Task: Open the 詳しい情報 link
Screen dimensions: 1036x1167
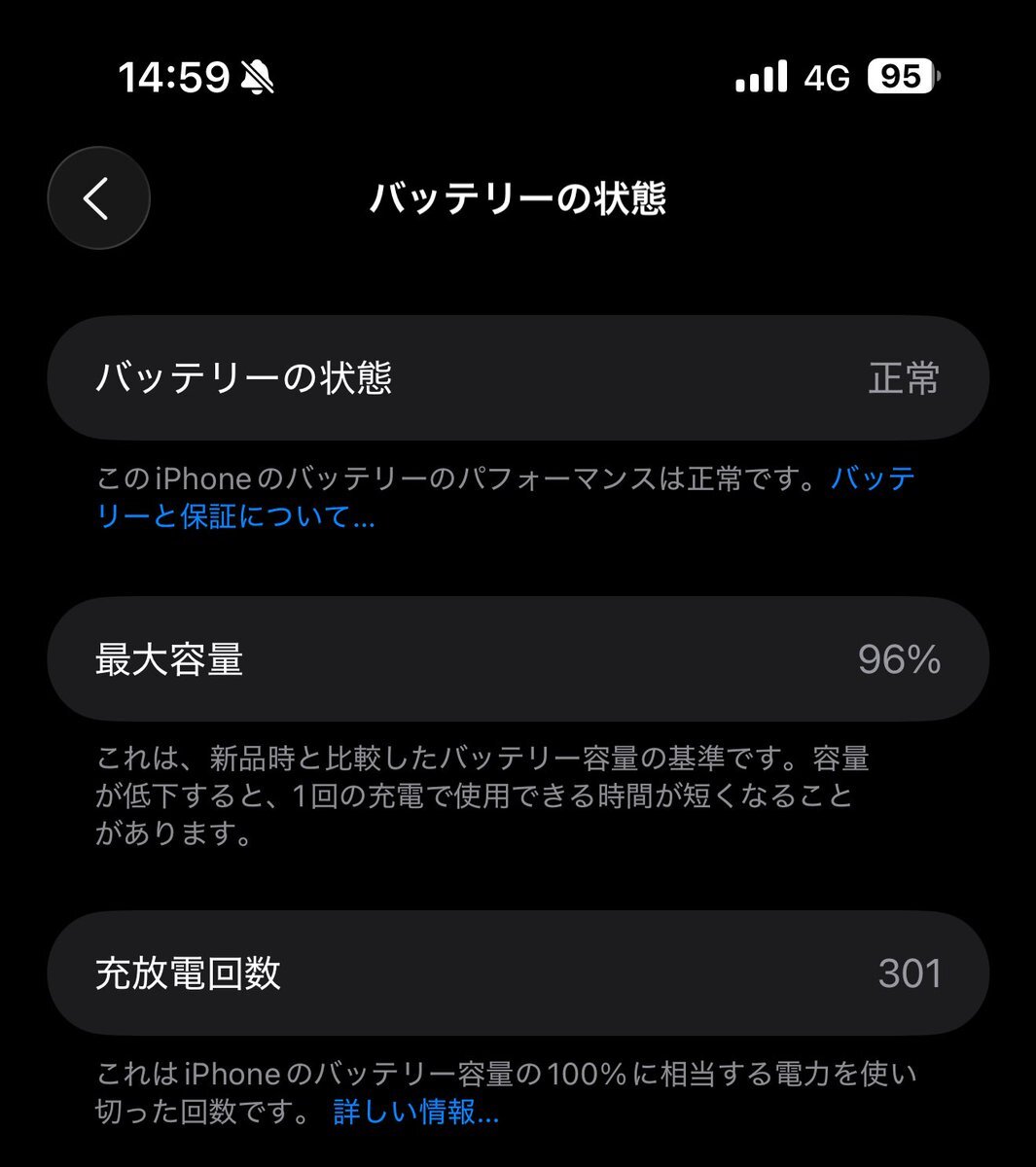Action: [415, 1111]
